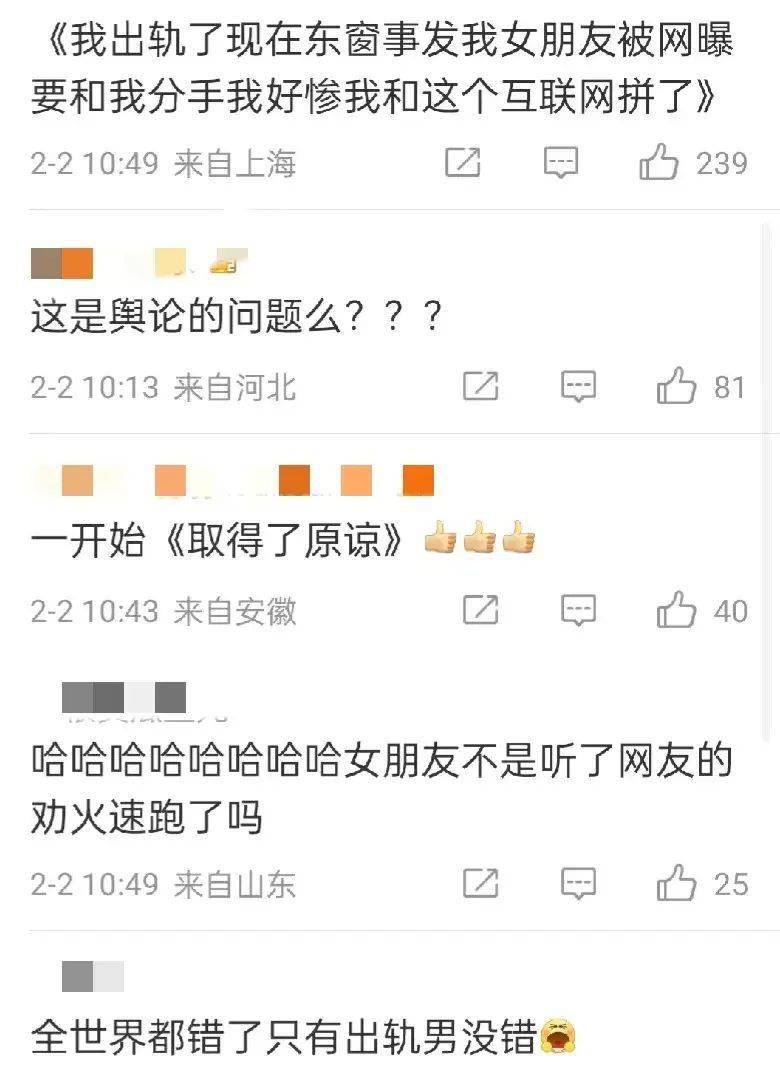Reply to the comment from 上海

point(561,162)
